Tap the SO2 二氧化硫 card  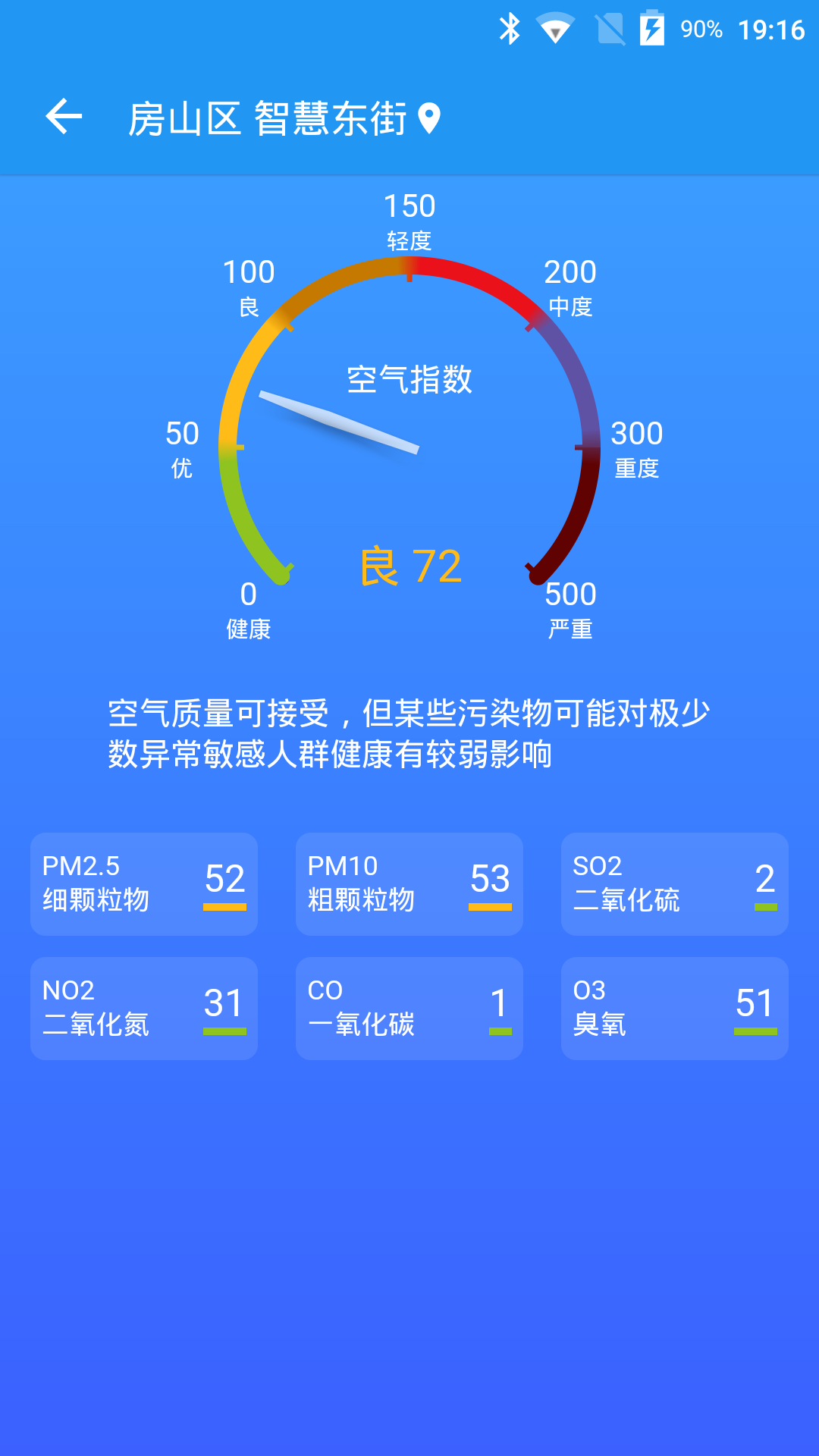coord(674,883)
